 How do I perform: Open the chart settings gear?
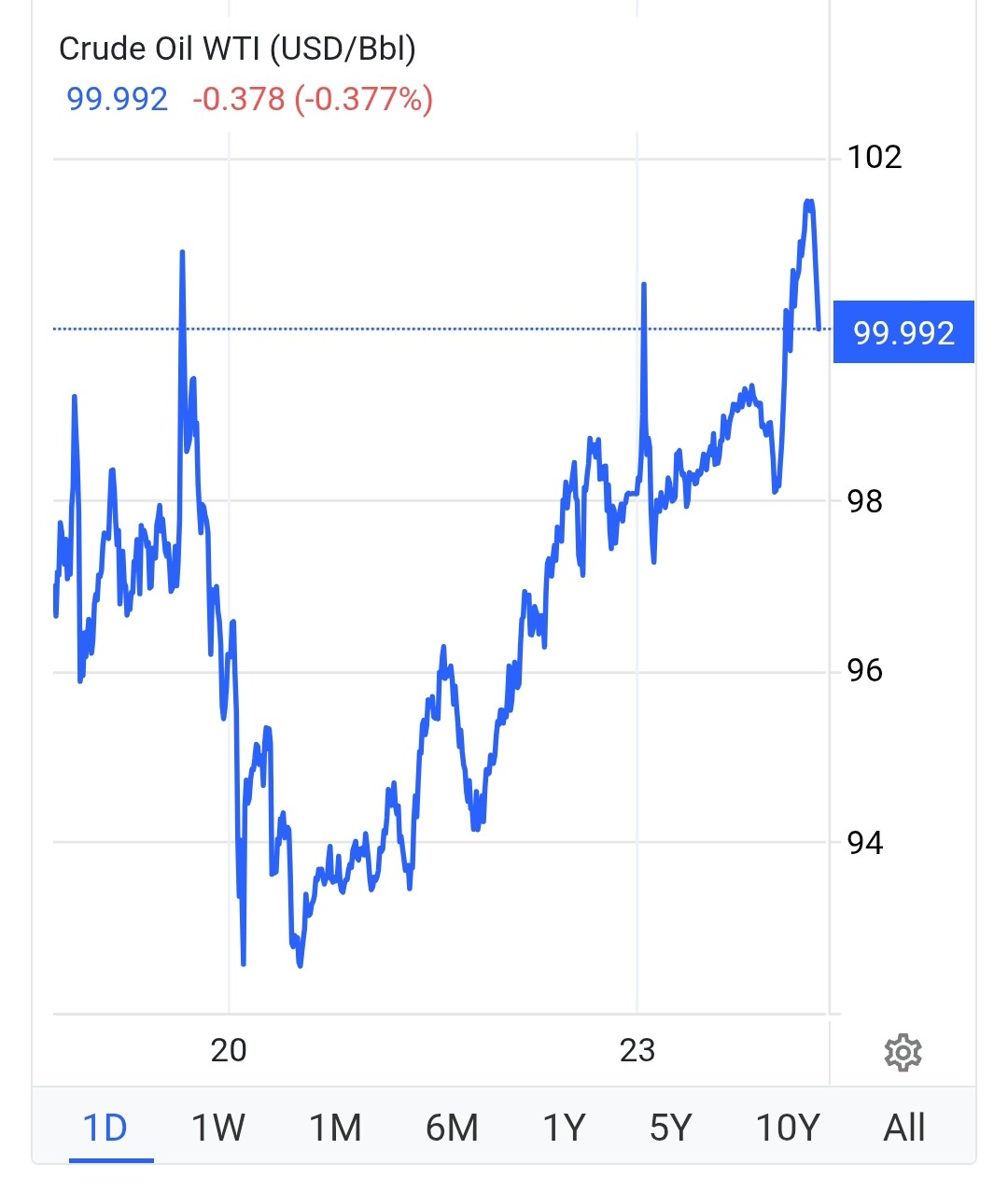[903, 1053]
